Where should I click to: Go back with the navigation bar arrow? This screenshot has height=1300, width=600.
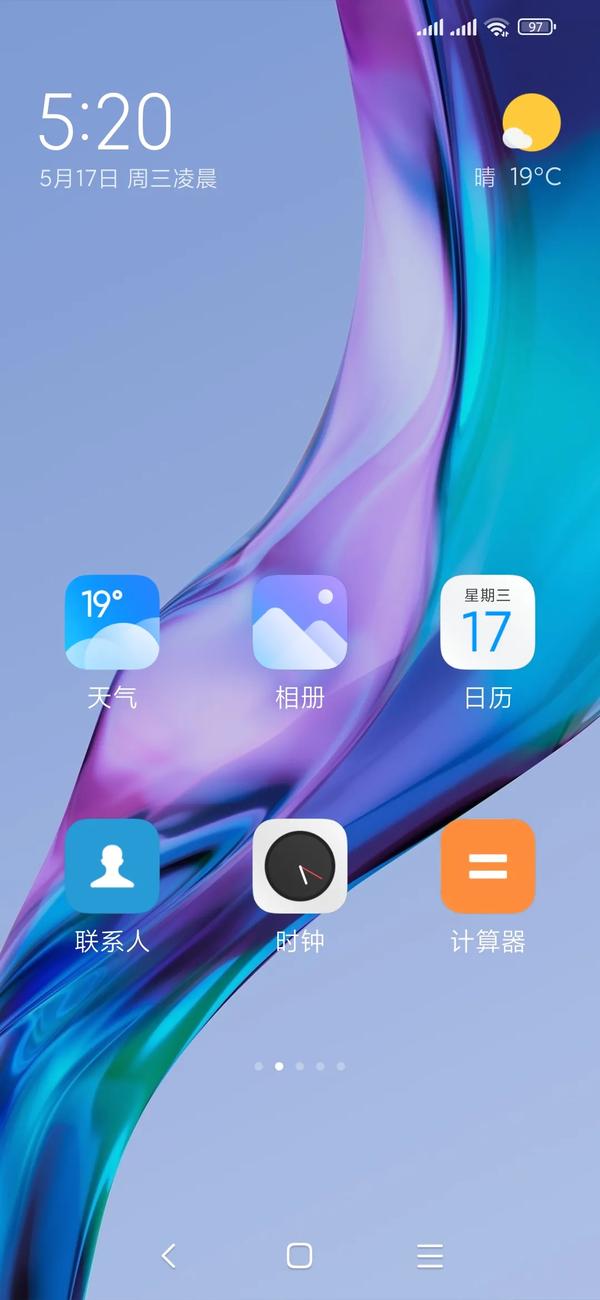(169, 1255)
